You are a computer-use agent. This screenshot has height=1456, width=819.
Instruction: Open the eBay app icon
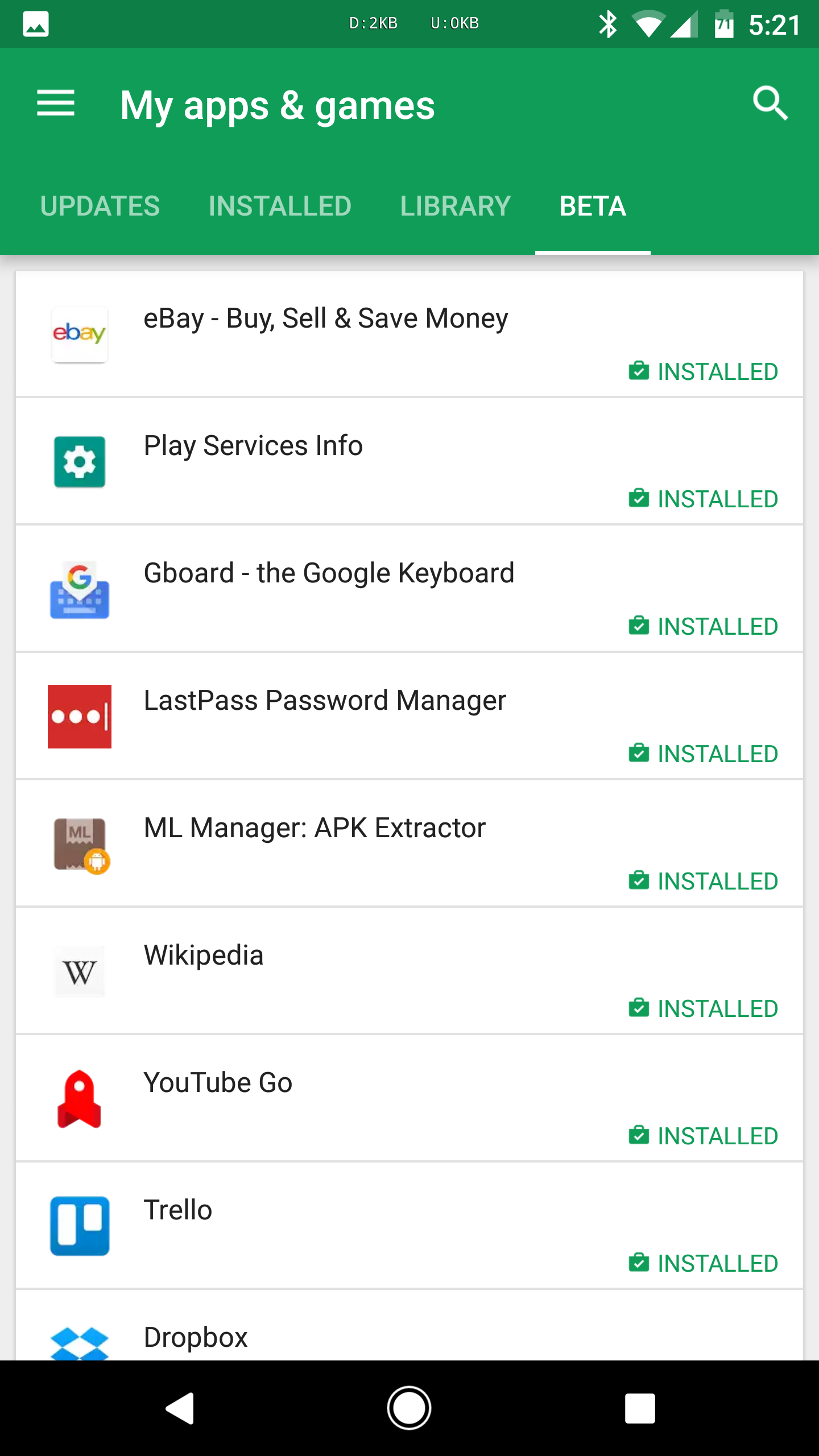(x=80, y=334)
